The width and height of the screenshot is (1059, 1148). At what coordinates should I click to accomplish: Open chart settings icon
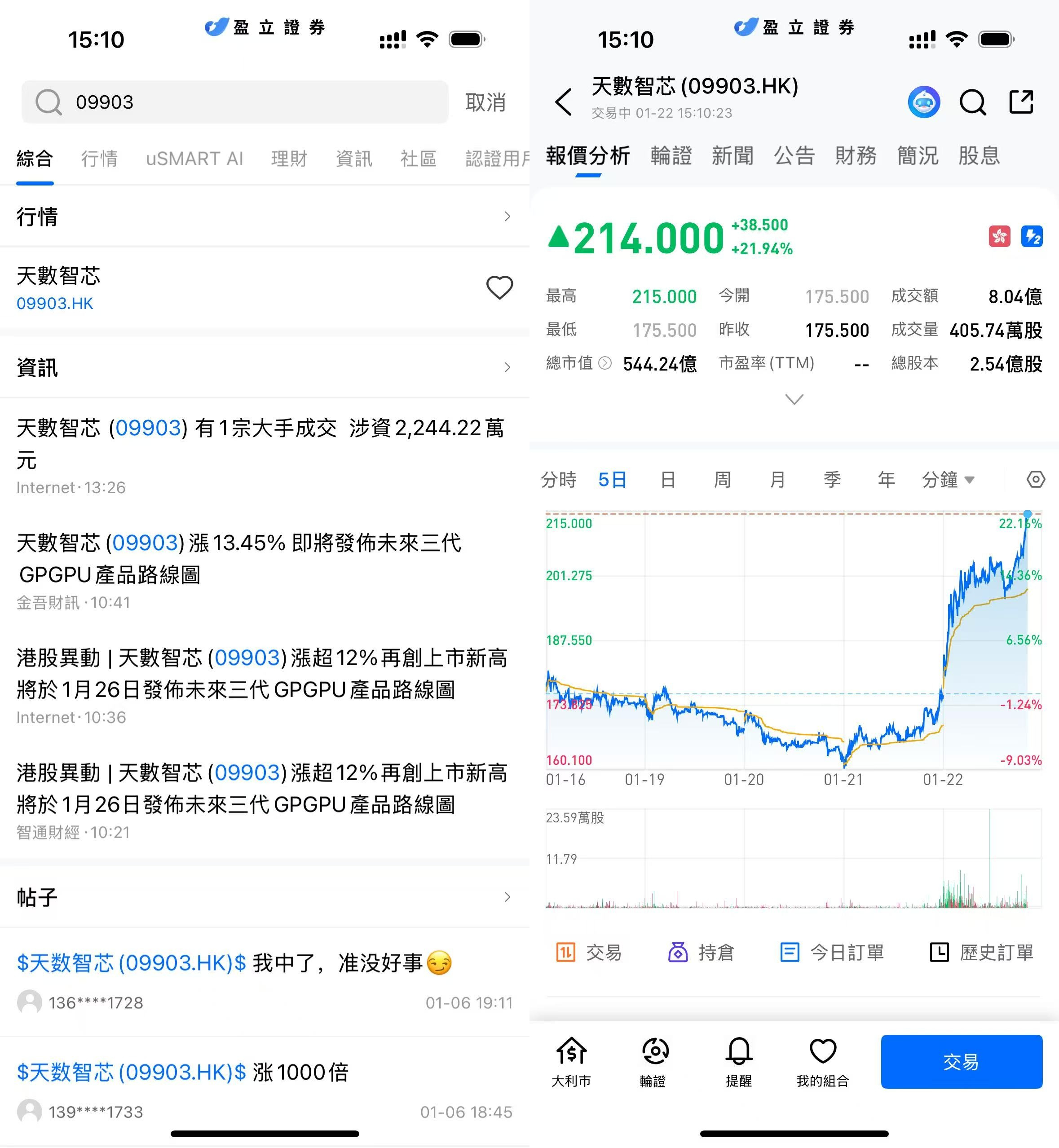(1036, 479)
